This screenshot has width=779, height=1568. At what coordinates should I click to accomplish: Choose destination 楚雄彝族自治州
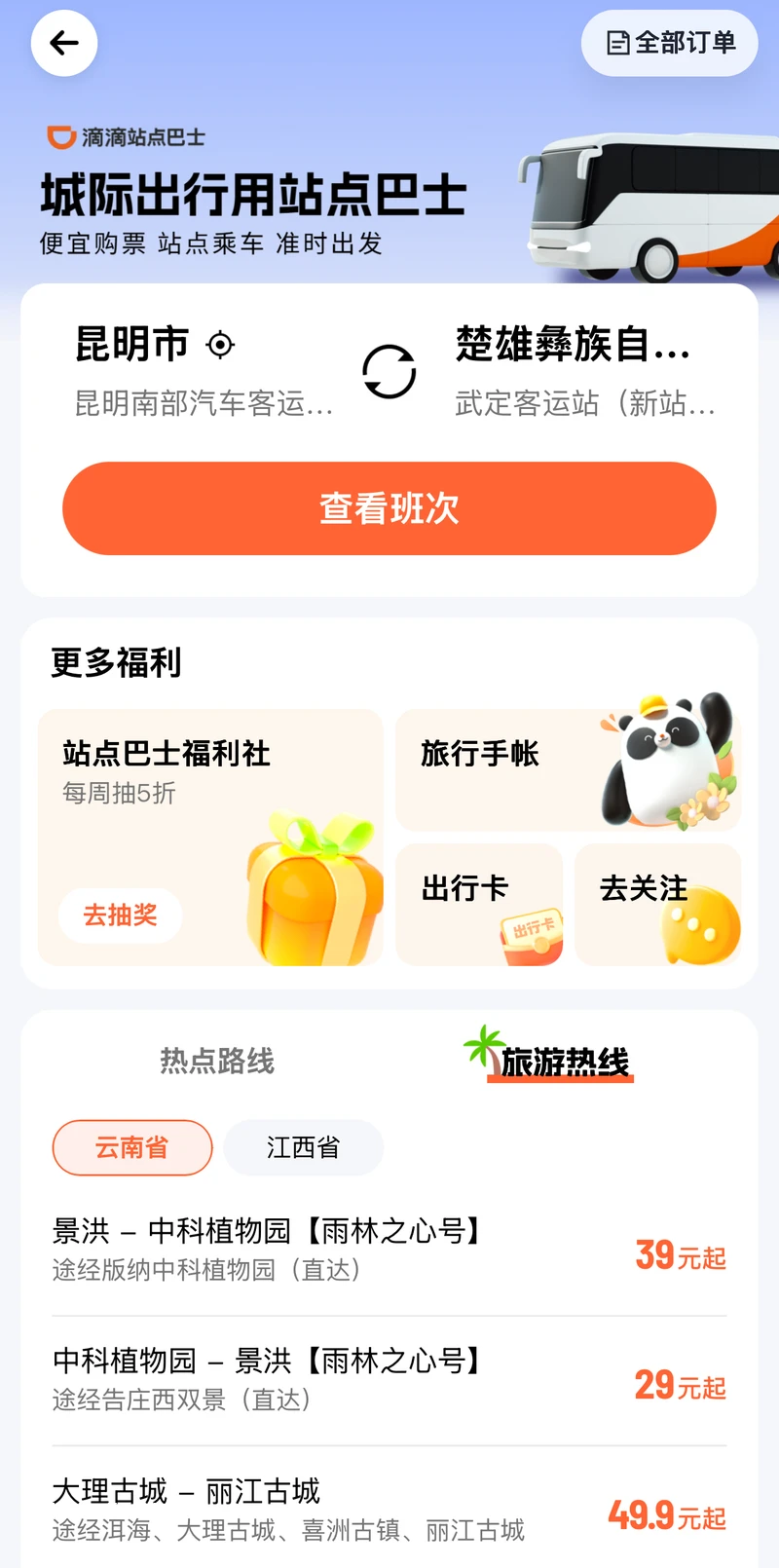(573, 345)
